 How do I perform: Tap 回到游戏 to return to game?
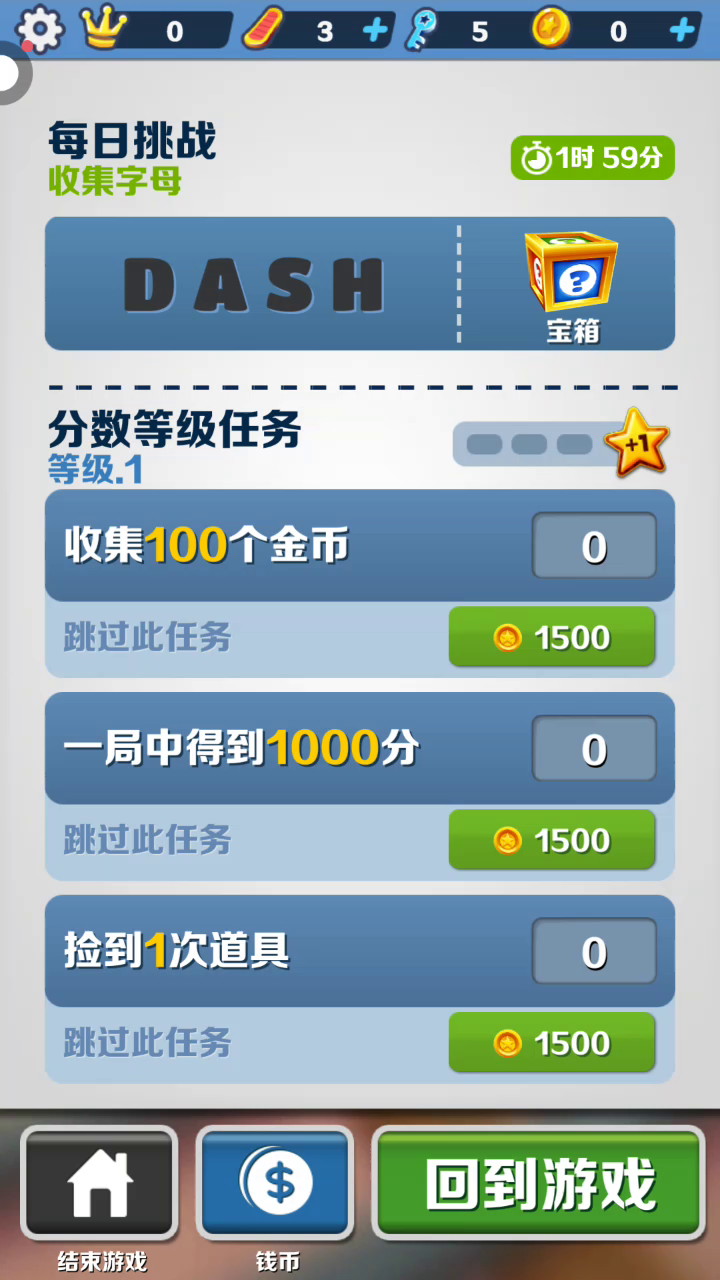pos(539,1183)
